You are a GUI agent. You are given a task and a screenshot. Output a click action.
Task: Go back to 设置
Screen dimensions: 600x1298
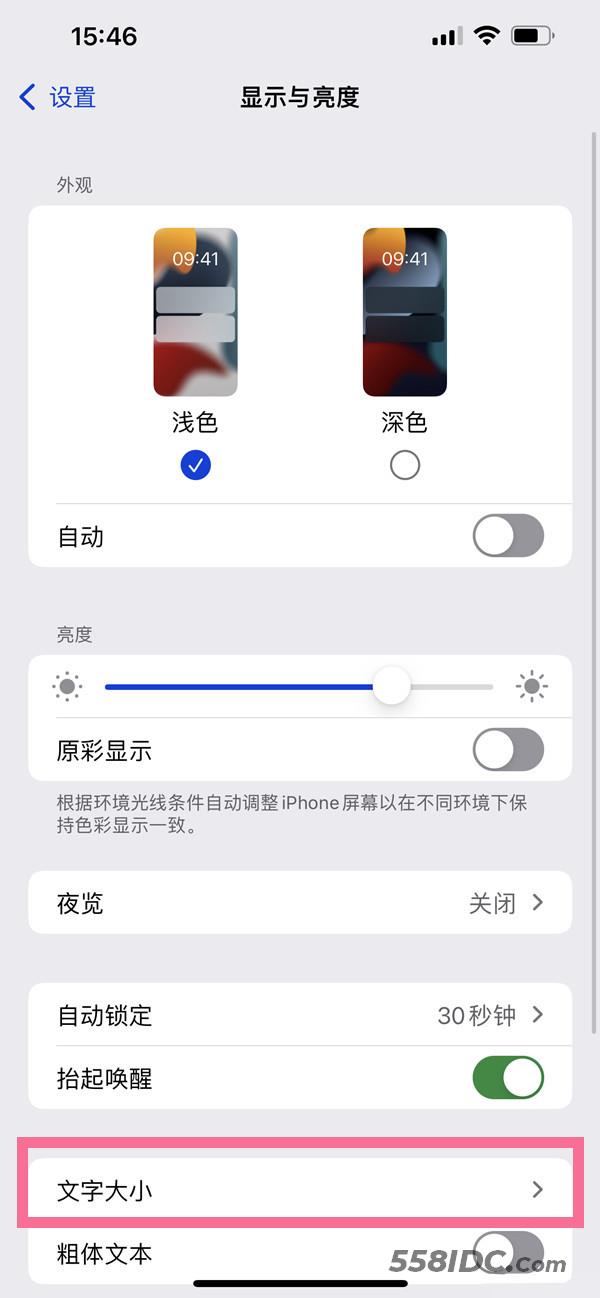pyautogui.click(x=58, y=97)
